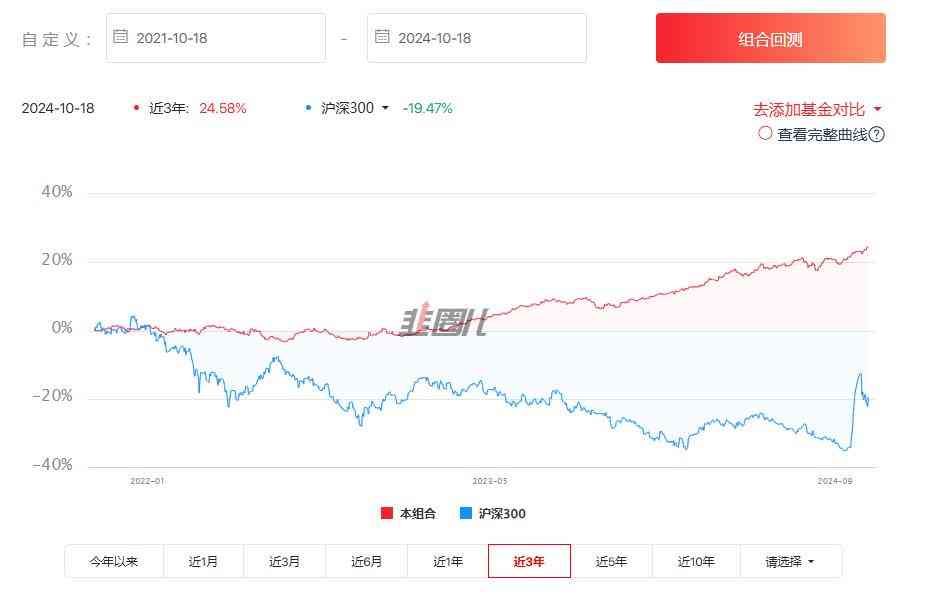Select the 近1月 period

click(203, 561)
